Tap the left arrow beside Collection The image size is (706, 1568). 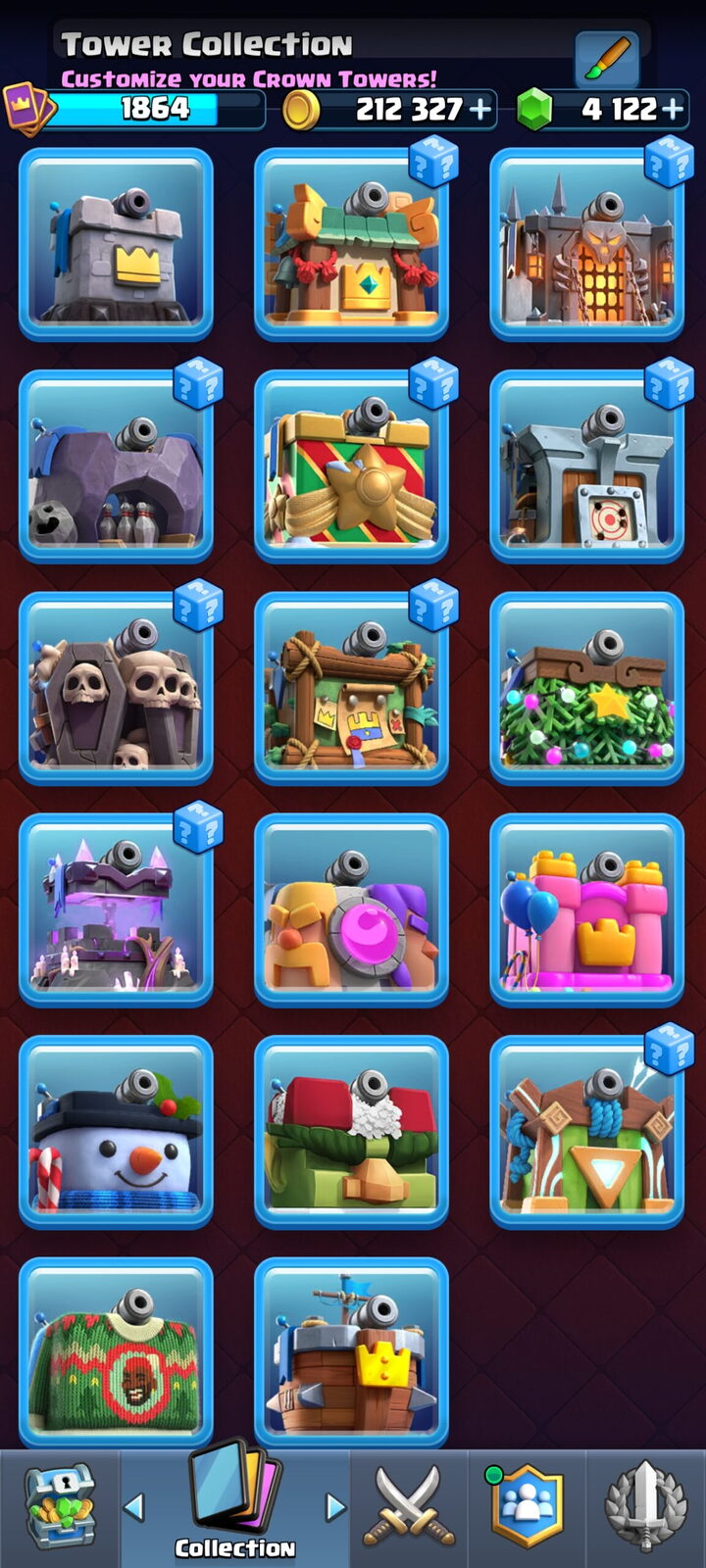134,1506
